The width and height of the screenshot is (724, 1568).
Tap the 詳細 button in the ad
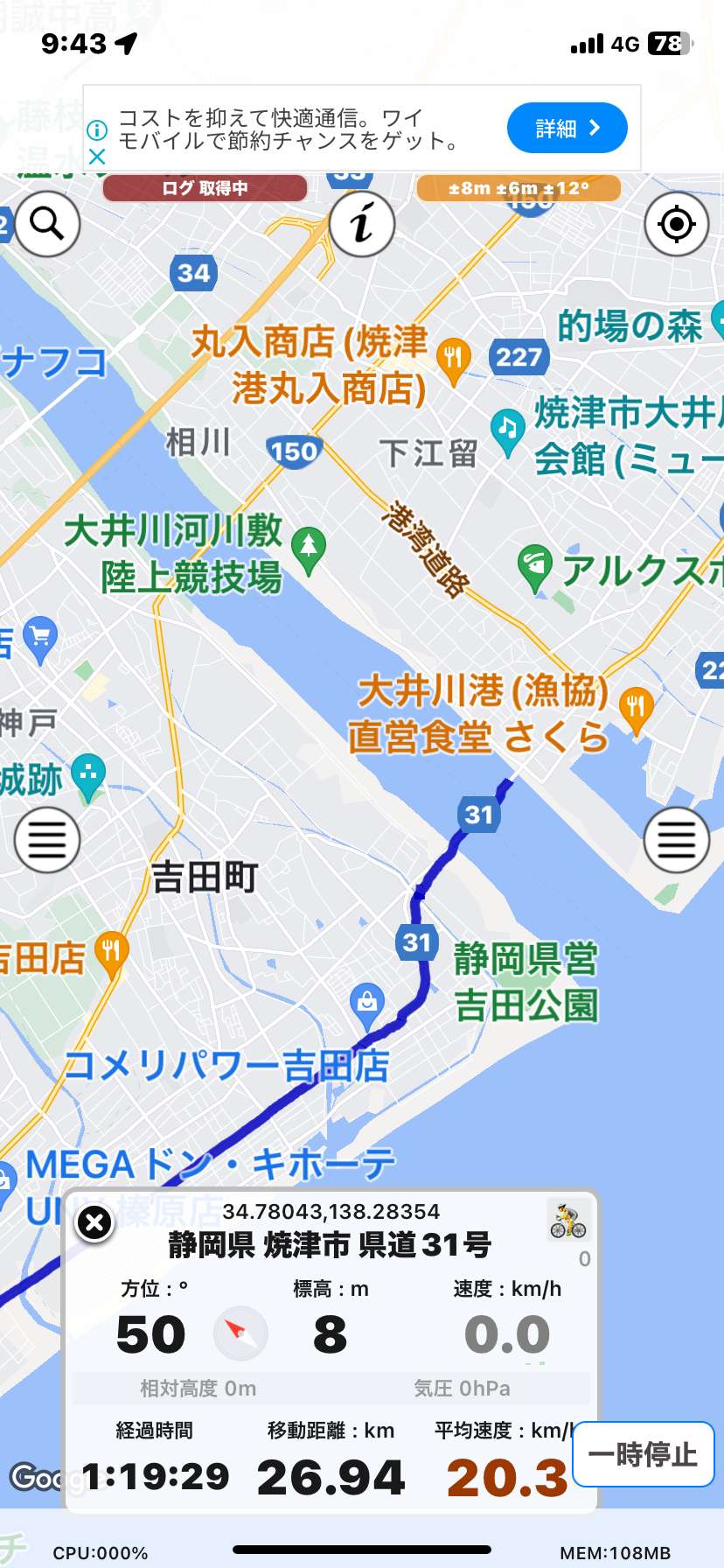[x=567, y=128]
